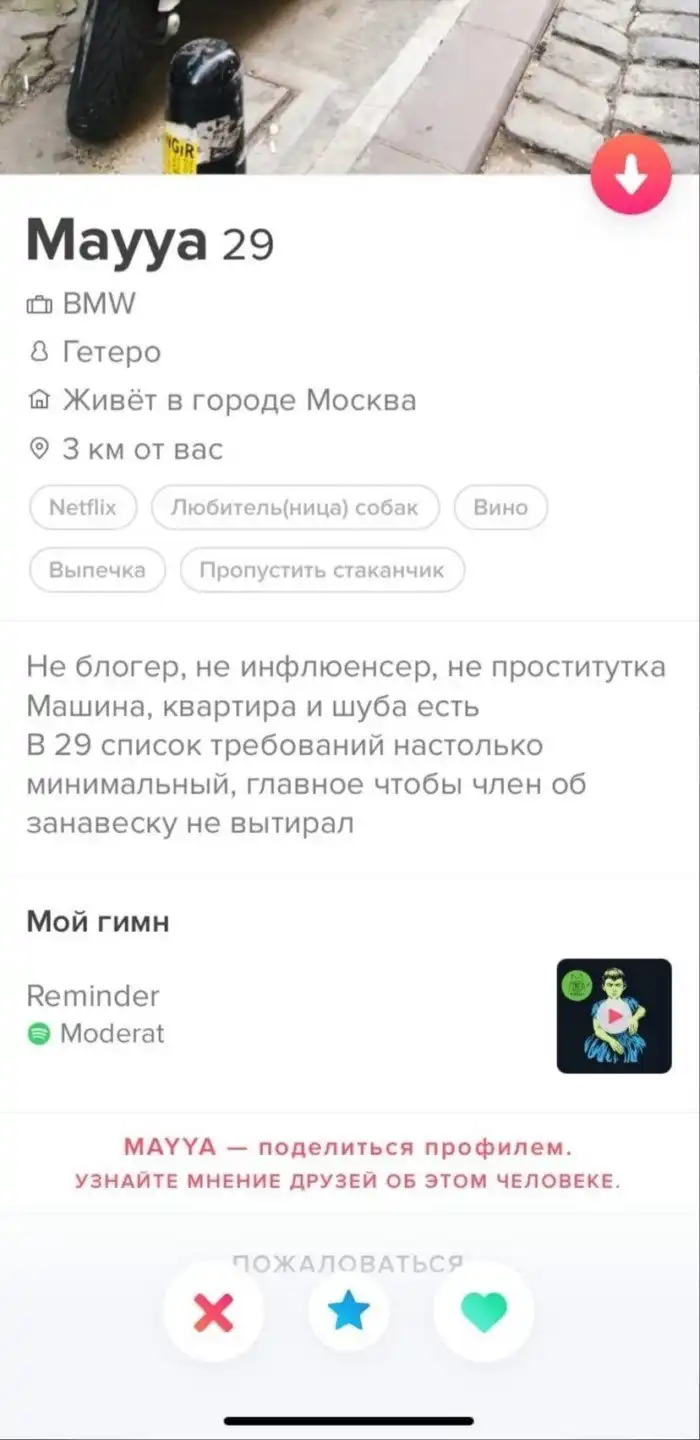Play the Reminder anthem by Moderat
Image resolution: width=700 pixels, height=1440 pixels.
pos(614,1016)
